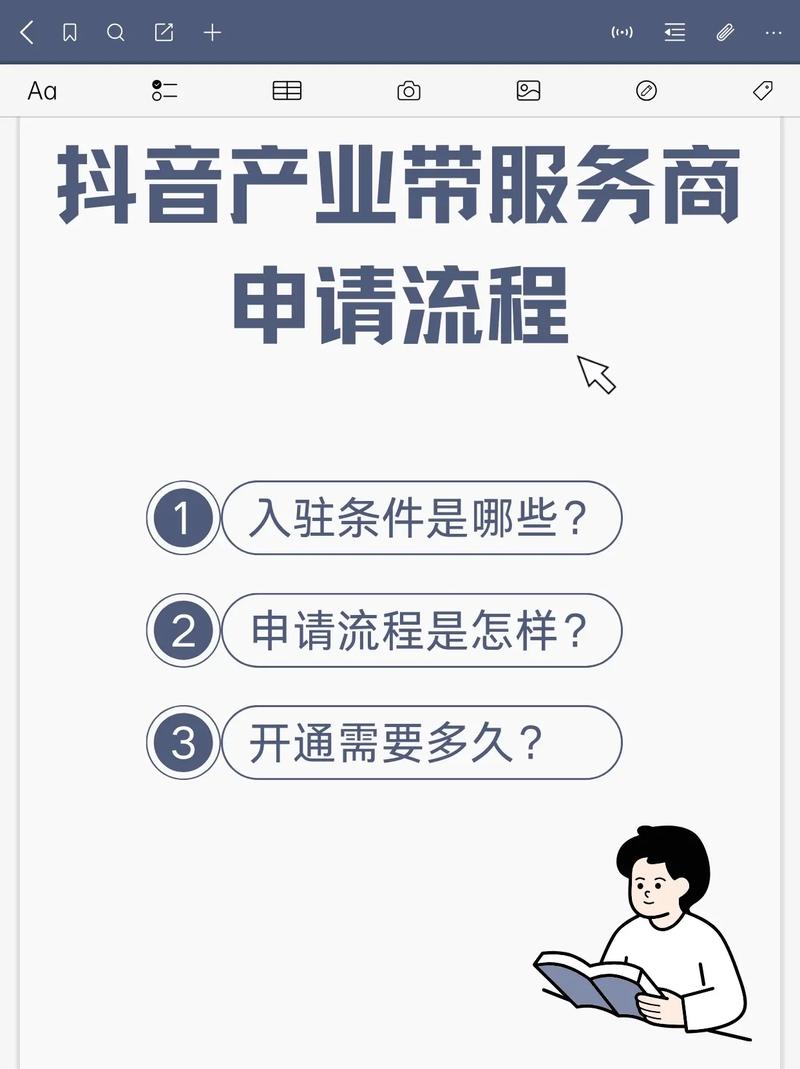The height and width of the screenshot is (1069, 800).
Task: Add a new page with the plus icon
Action: [x=212, y=32]
